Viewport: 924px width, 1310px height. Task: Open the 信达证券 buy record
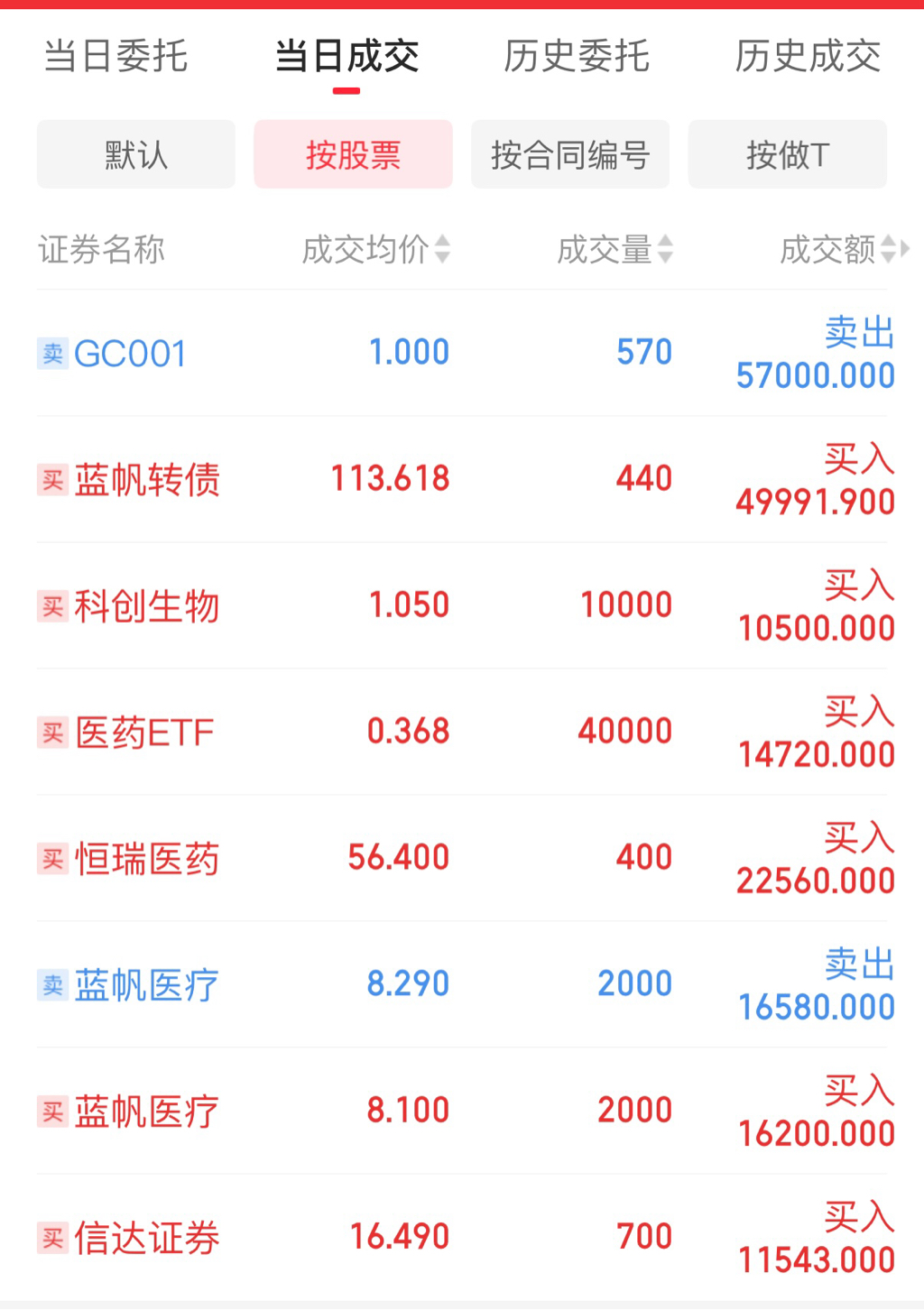click(x=462, y=1237)
